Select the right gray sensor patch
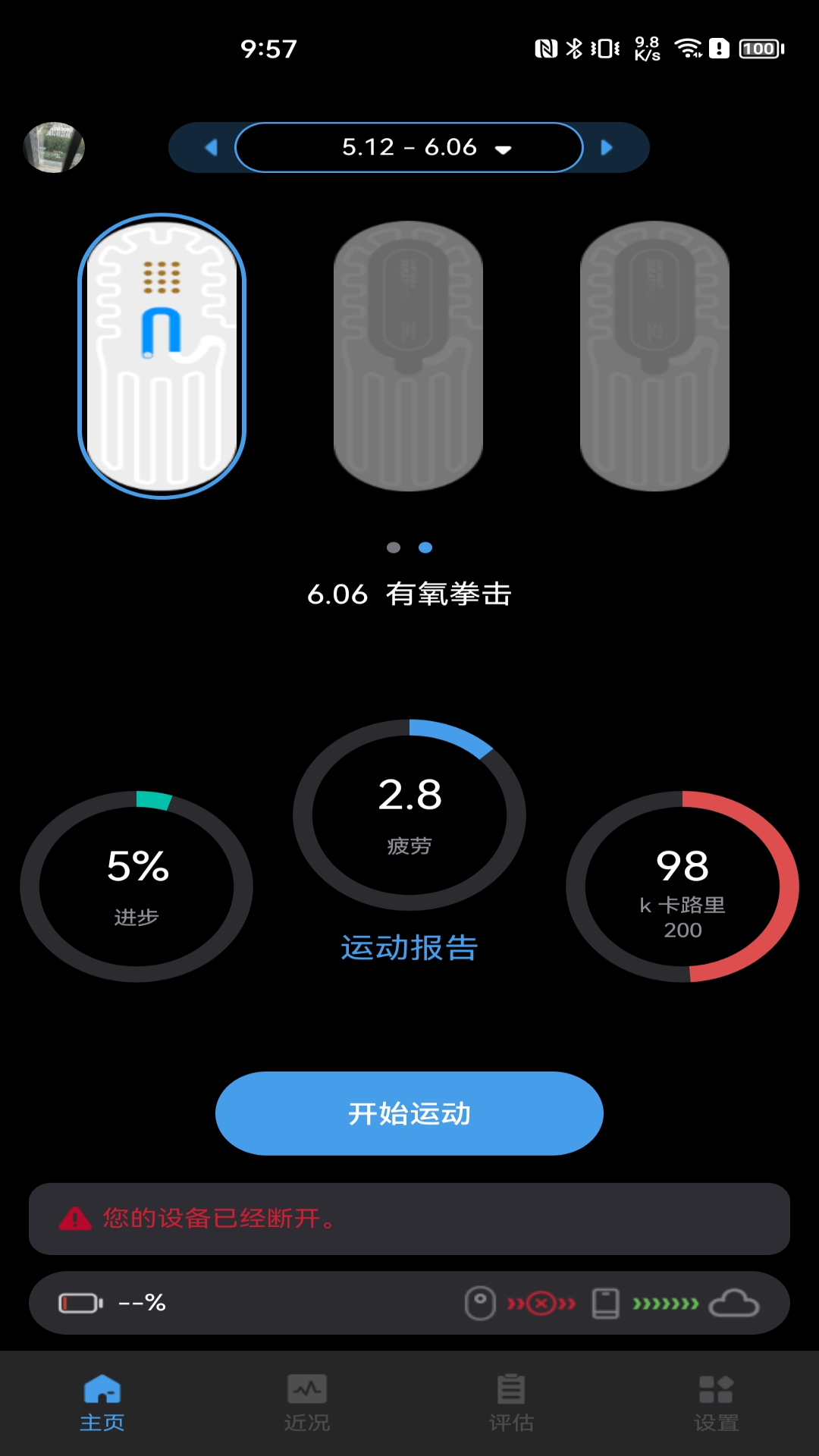This screenshot has width=819, height=1456. tap(654, 356)
